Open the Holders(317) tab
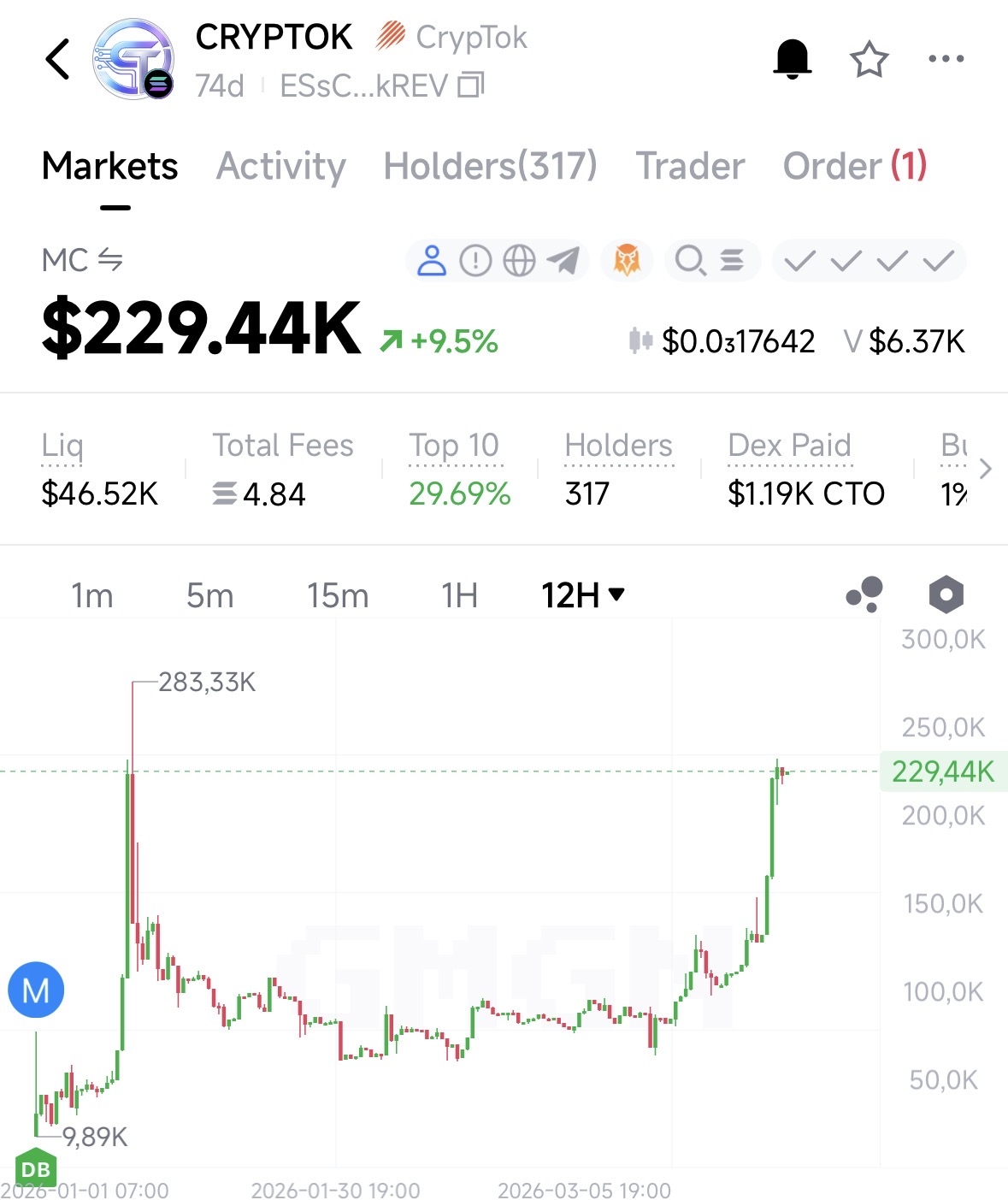The width and height of the screenshot is (1008, 1200). click(490, 166)
